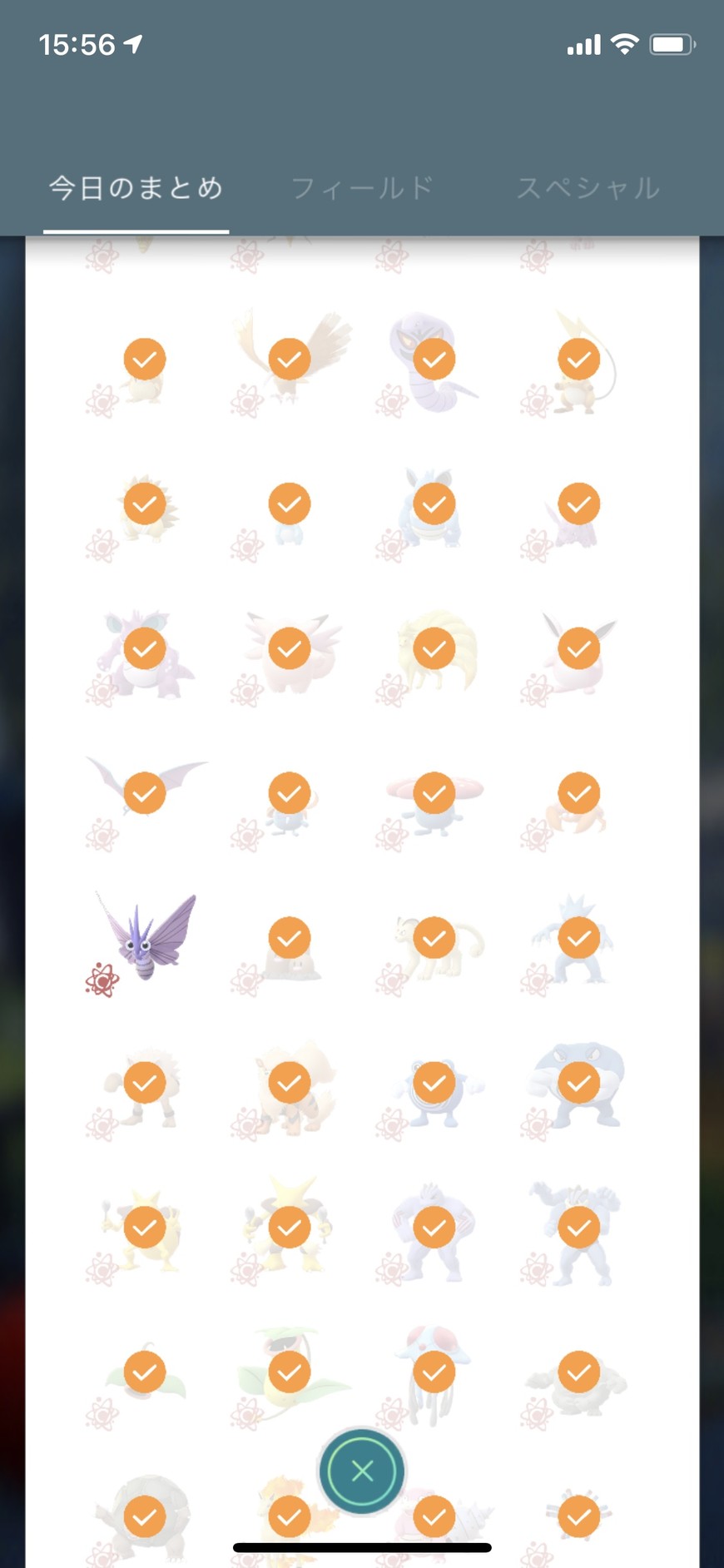
Task: Close the research list with X button
Action: tap(362, 1471)
